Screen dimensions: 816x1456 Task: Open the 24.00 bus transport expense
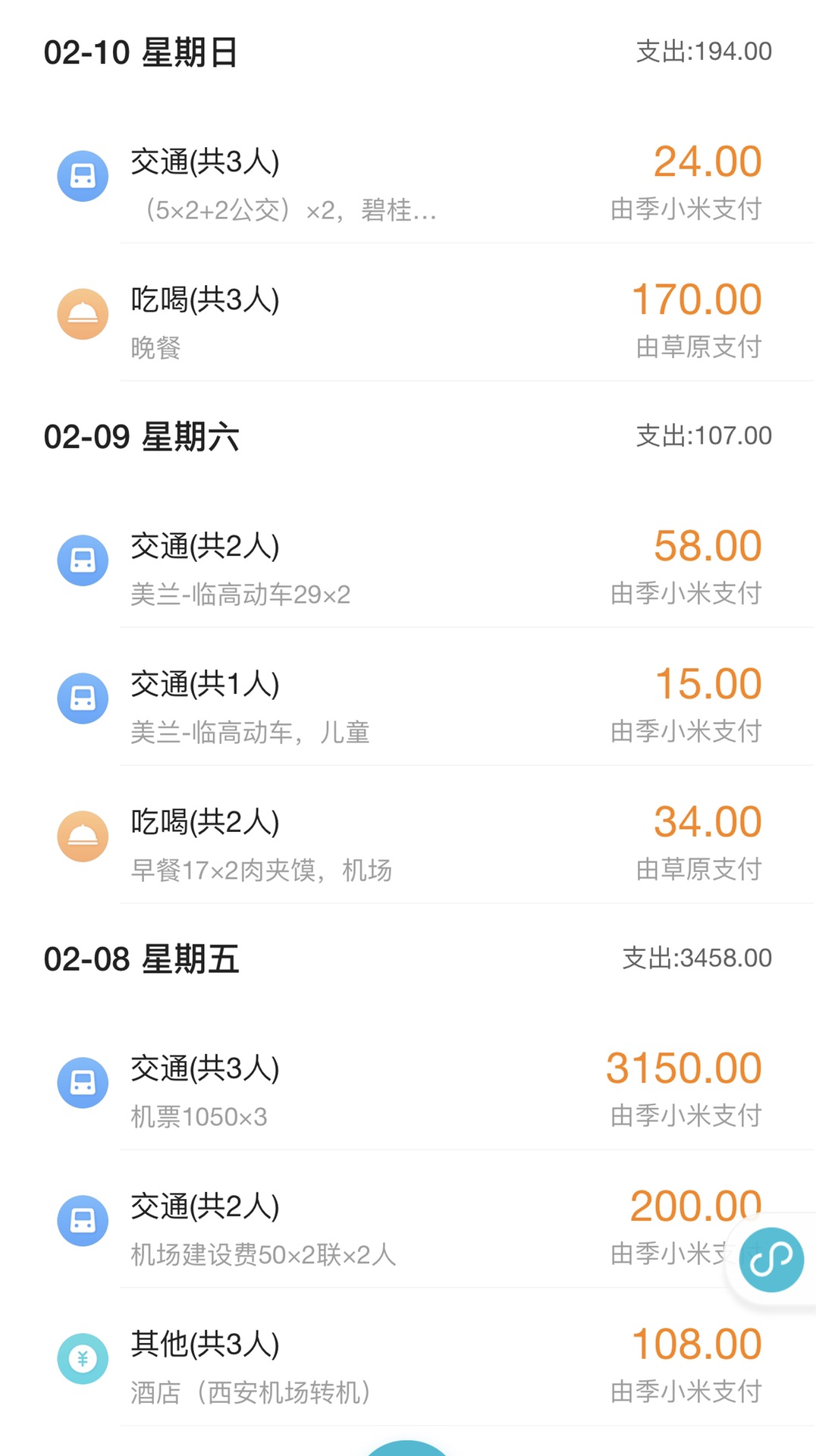click(x=410, y=184)
